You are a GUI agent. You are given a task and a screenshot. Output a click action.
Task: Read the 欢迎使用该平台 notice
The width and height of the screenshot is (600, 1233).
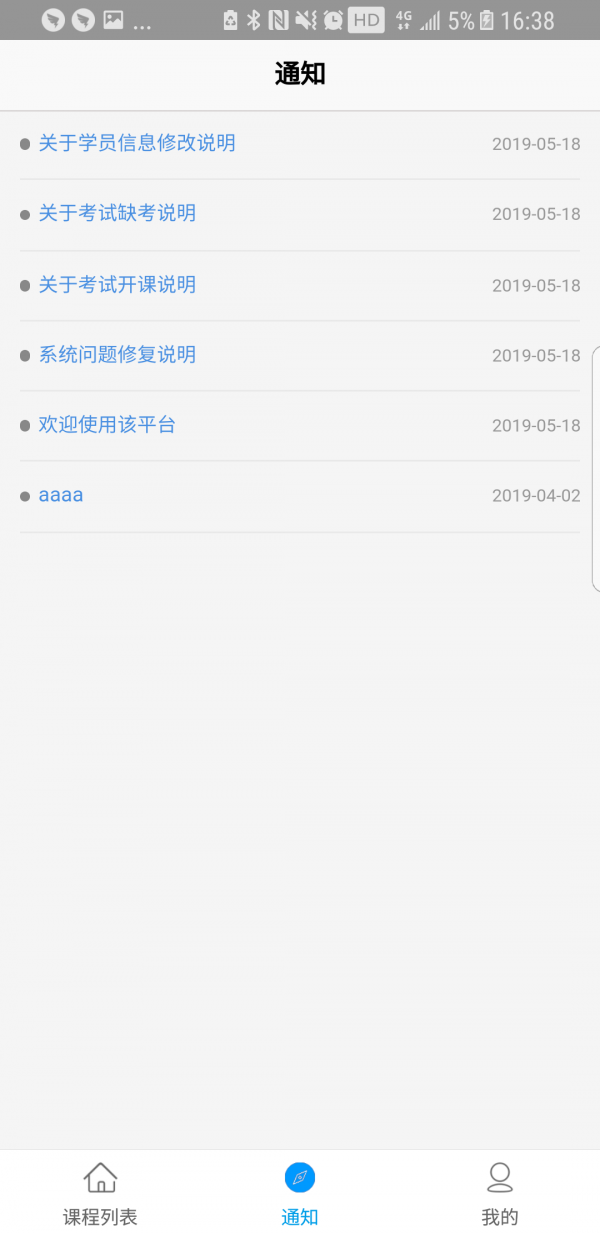[x=107, y=425]
